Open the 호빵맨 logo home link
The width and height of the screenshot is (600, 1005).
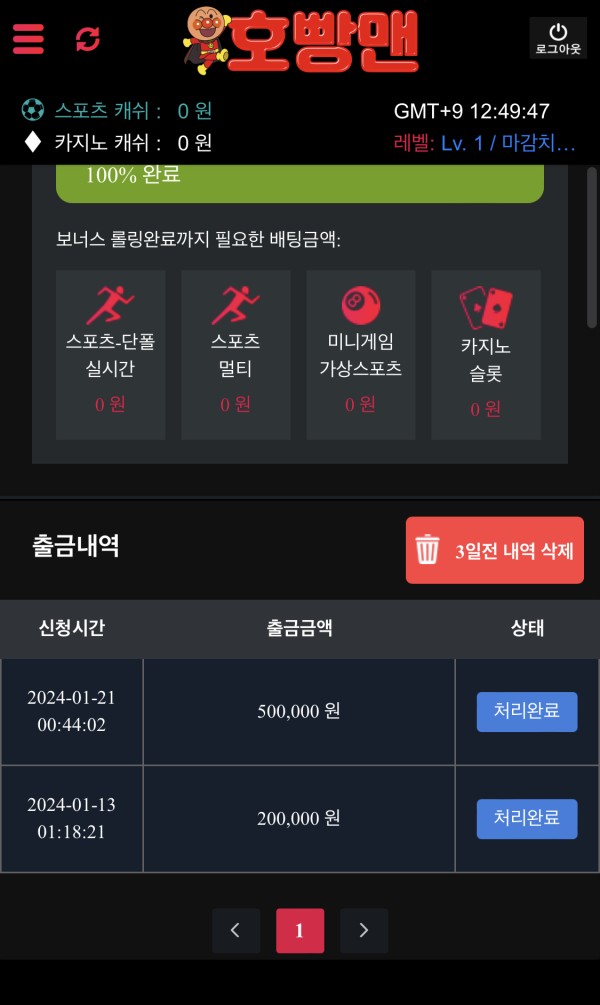tap(302, 40)
